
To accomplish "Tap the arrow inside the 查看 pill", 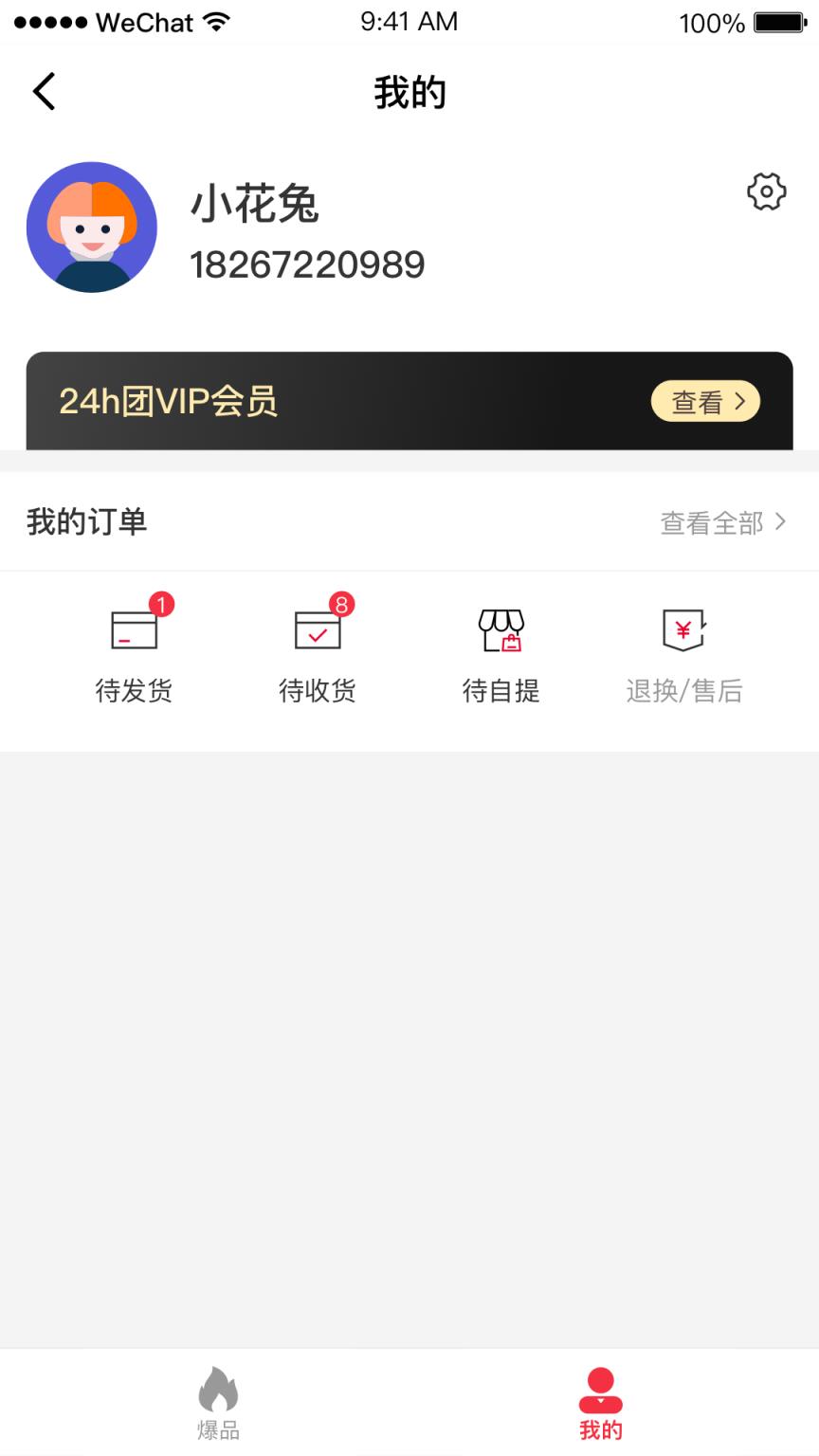I will click(739, 401).
